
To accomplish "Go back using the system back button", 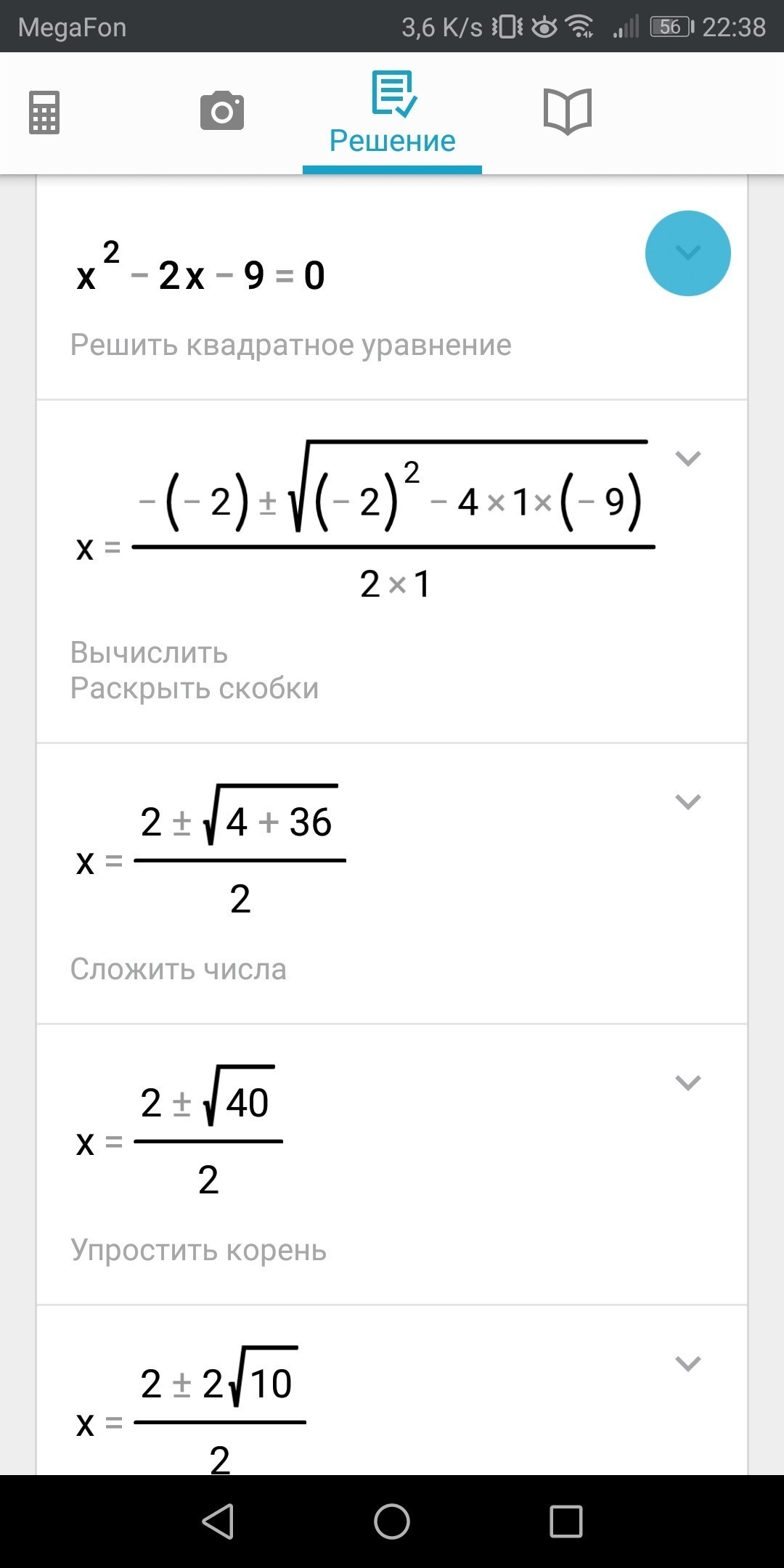I will (218, 1522).
